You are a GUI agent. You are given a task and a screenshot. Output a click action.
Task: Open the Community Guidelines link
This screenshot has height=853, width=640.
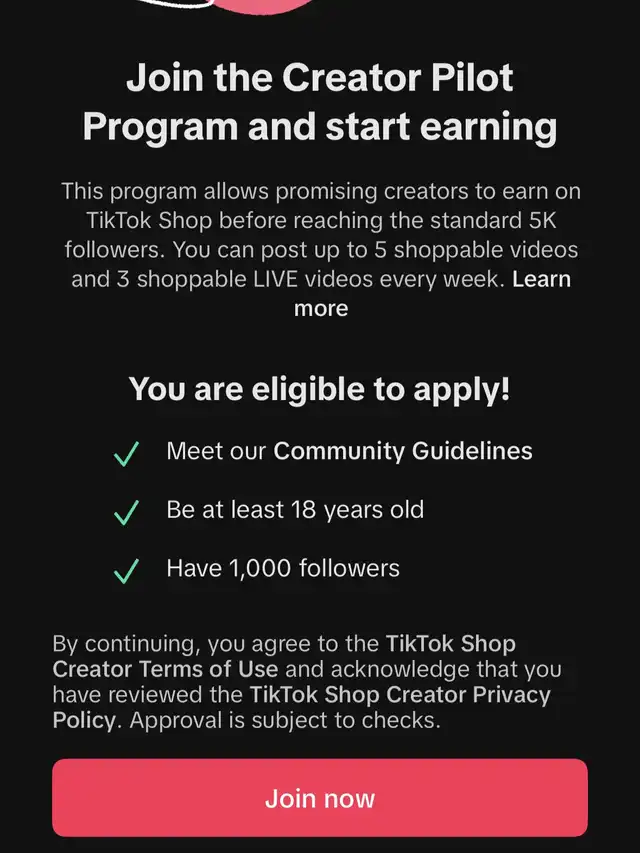pos(402,451)
